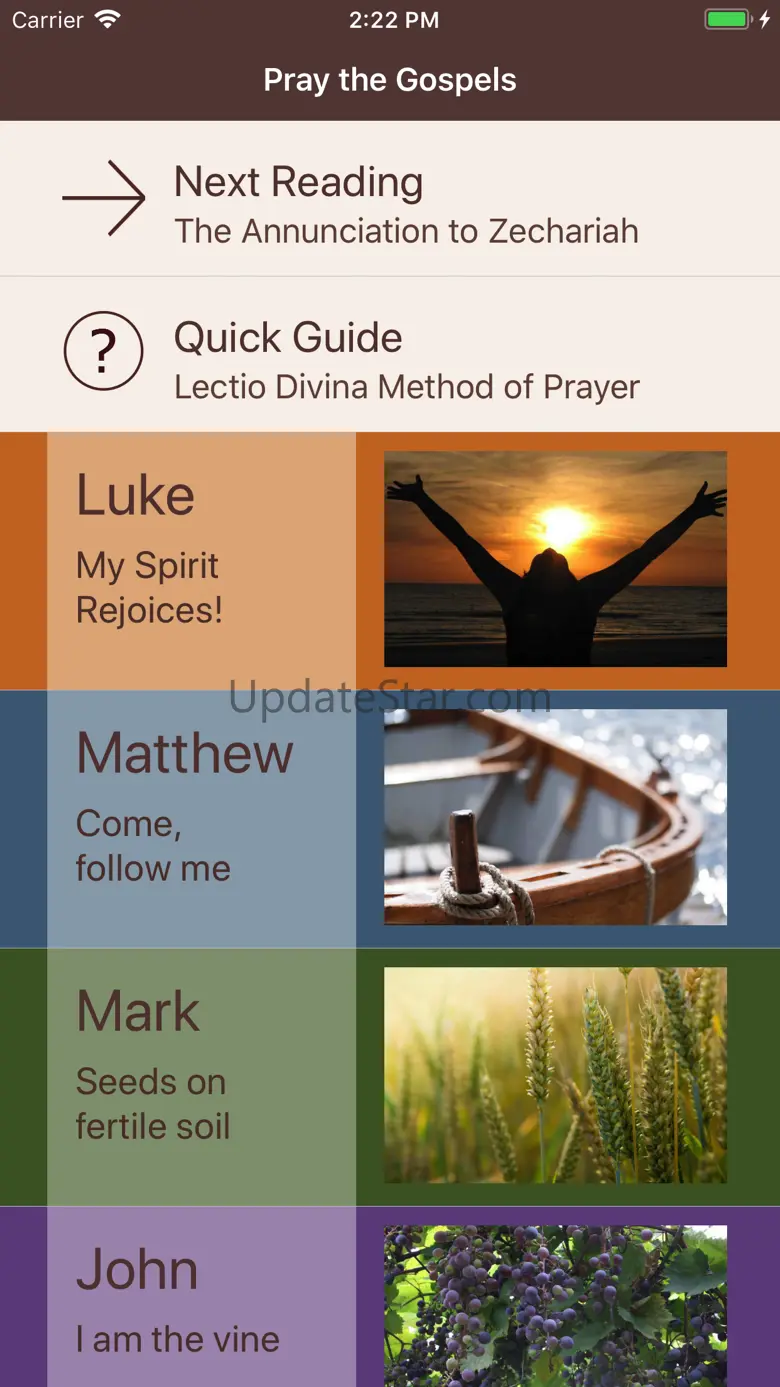Select the Luke gospel card

pos(390,561)
